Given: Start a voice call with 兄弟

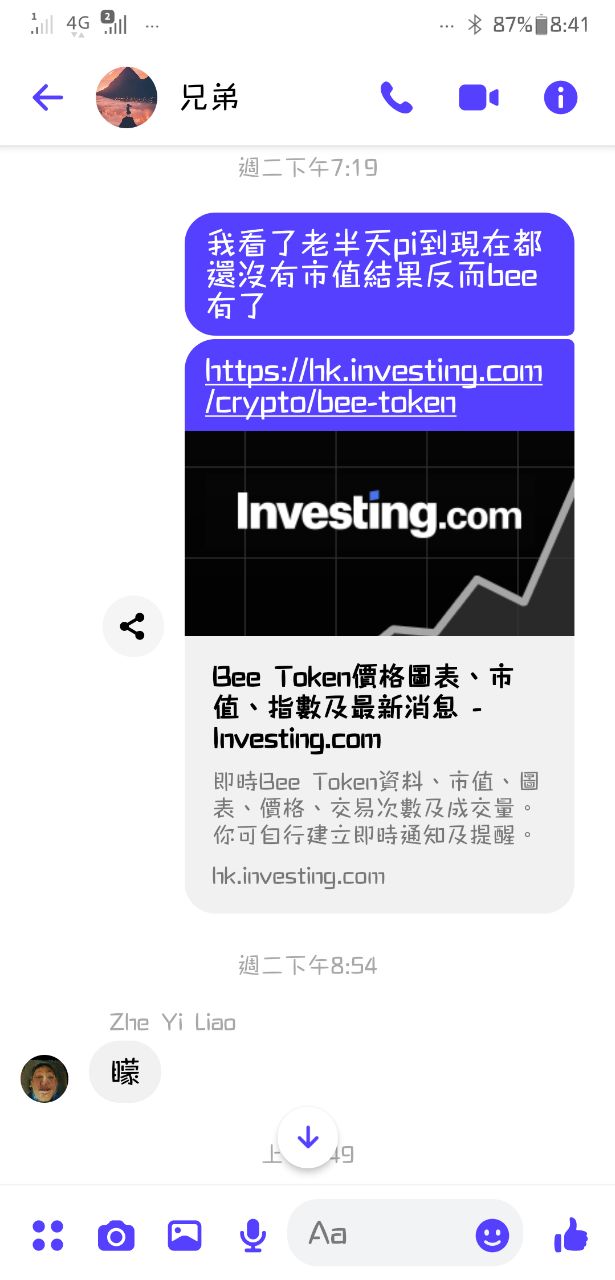Looking at the screenshot, I should point(396,97).
